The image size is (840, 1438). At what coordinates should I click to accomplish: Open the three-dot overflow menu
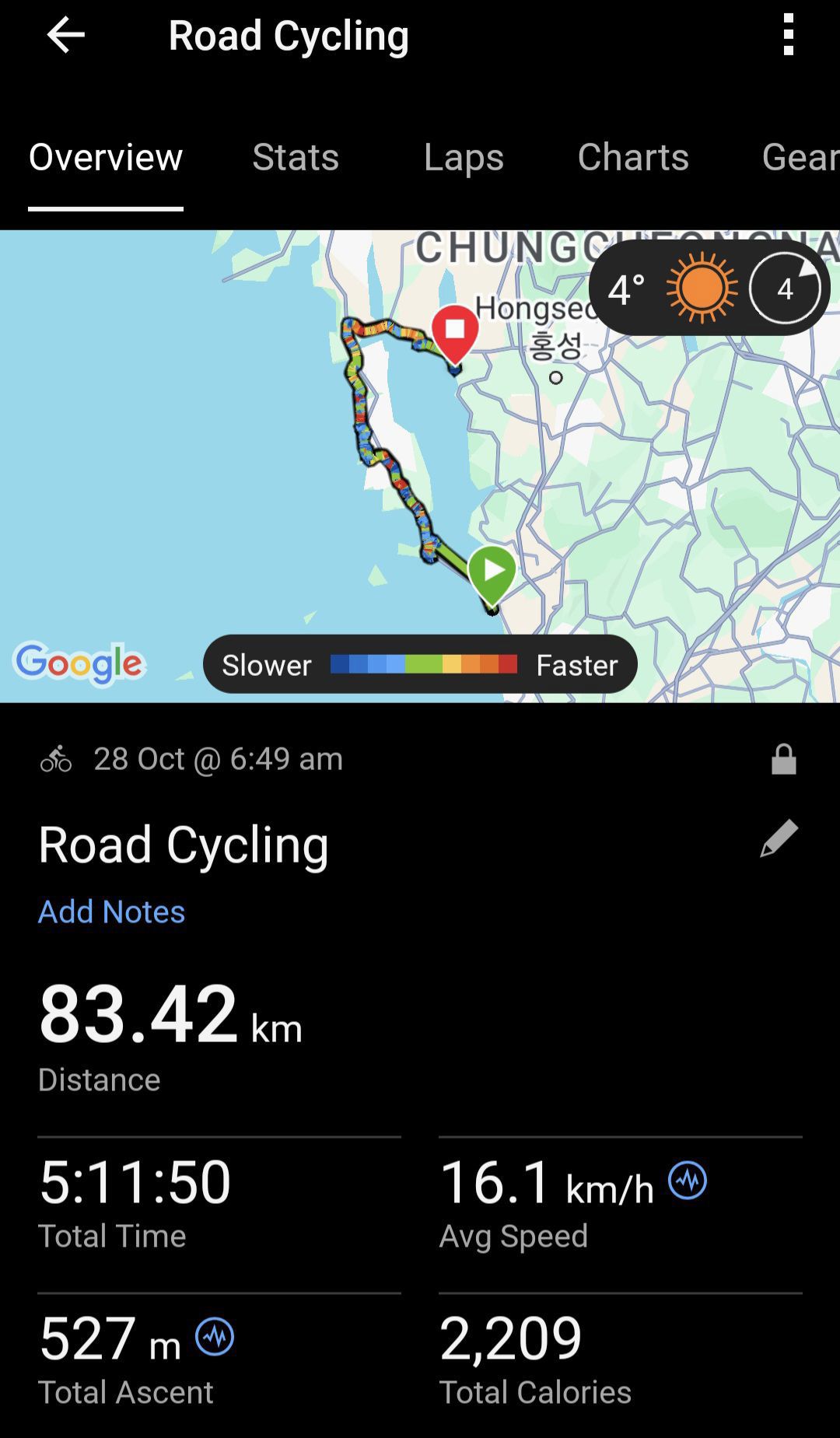788,35
